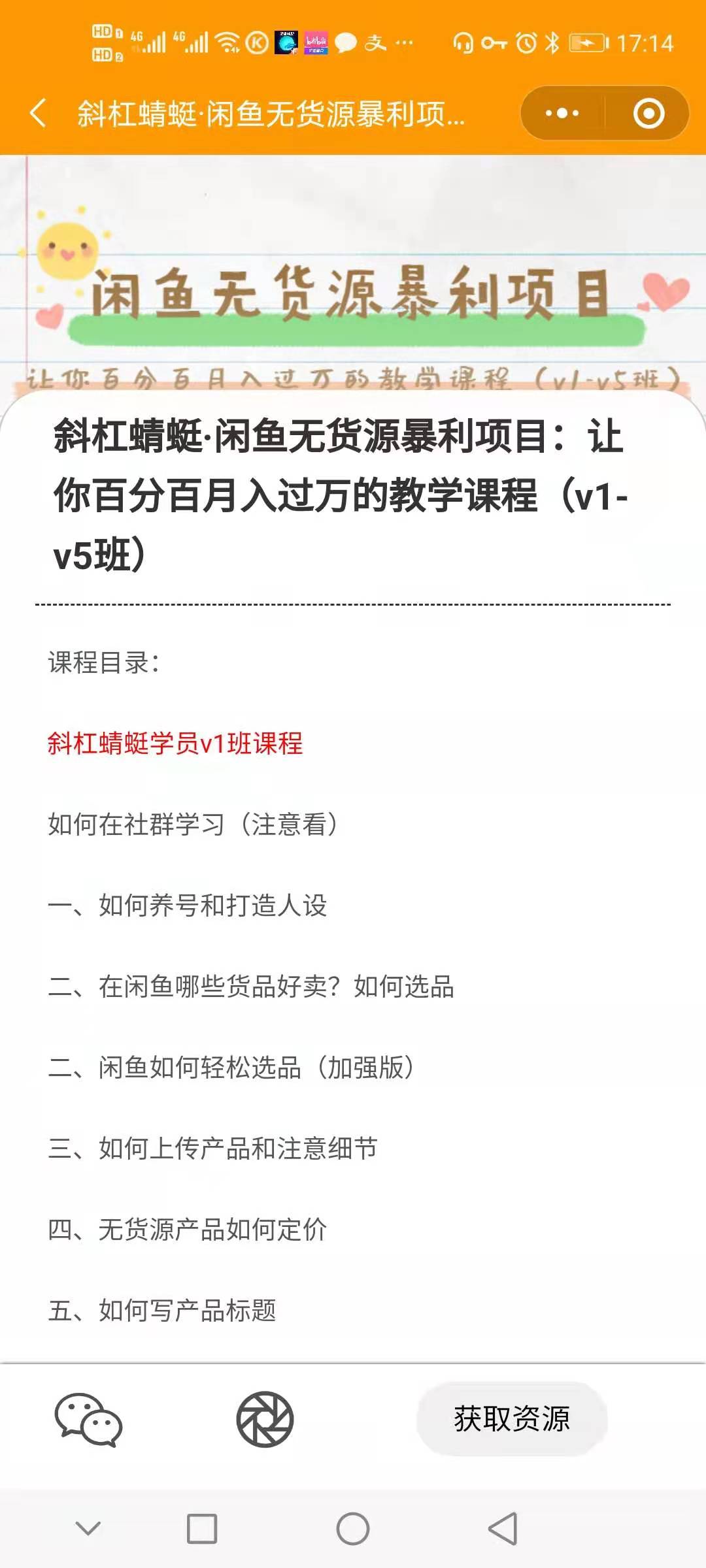Image resolution: width=706 pixels, height=1568 pixels.
Task: Close the mini program with the circle button
Action: point(648,113)
